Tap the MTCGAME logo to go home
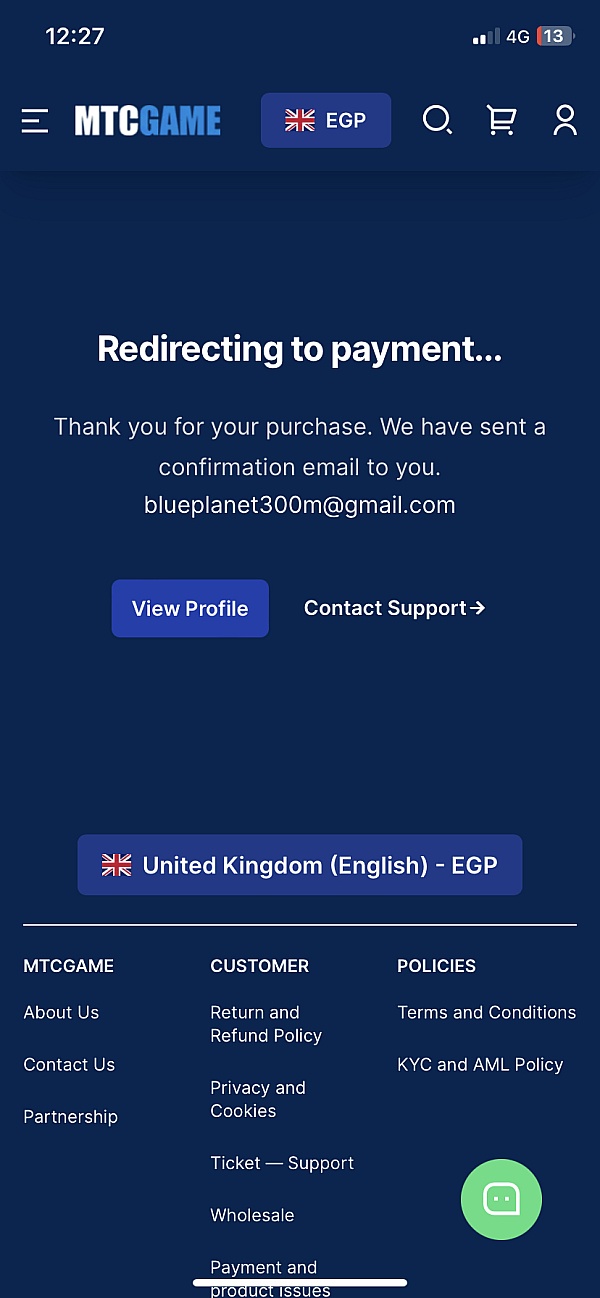This screenshot has height=1298, width=600. click(148, 121)
